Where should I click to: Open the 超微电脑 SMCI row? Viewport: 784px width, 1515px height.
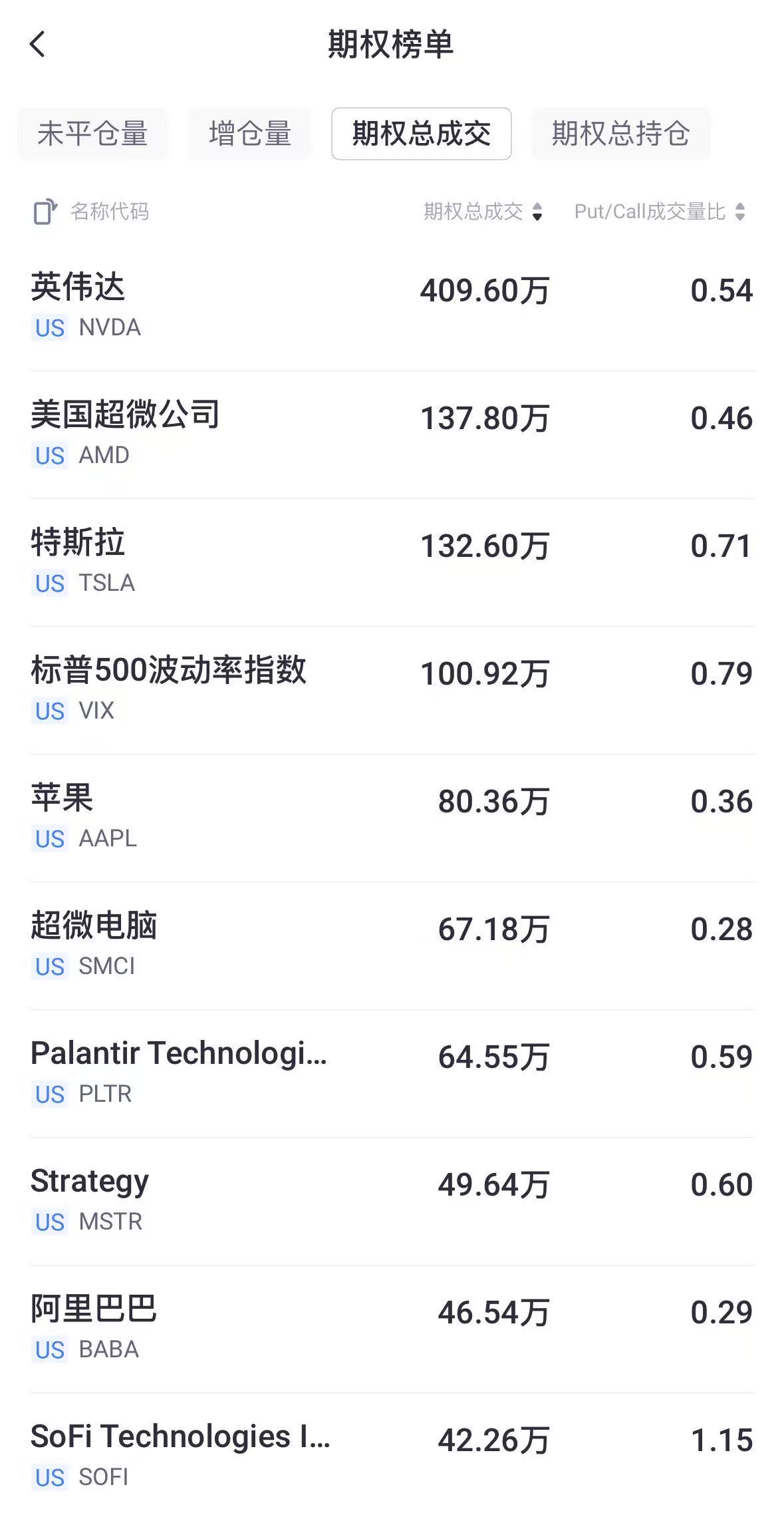pyautogui.click(x=392, y=946)
